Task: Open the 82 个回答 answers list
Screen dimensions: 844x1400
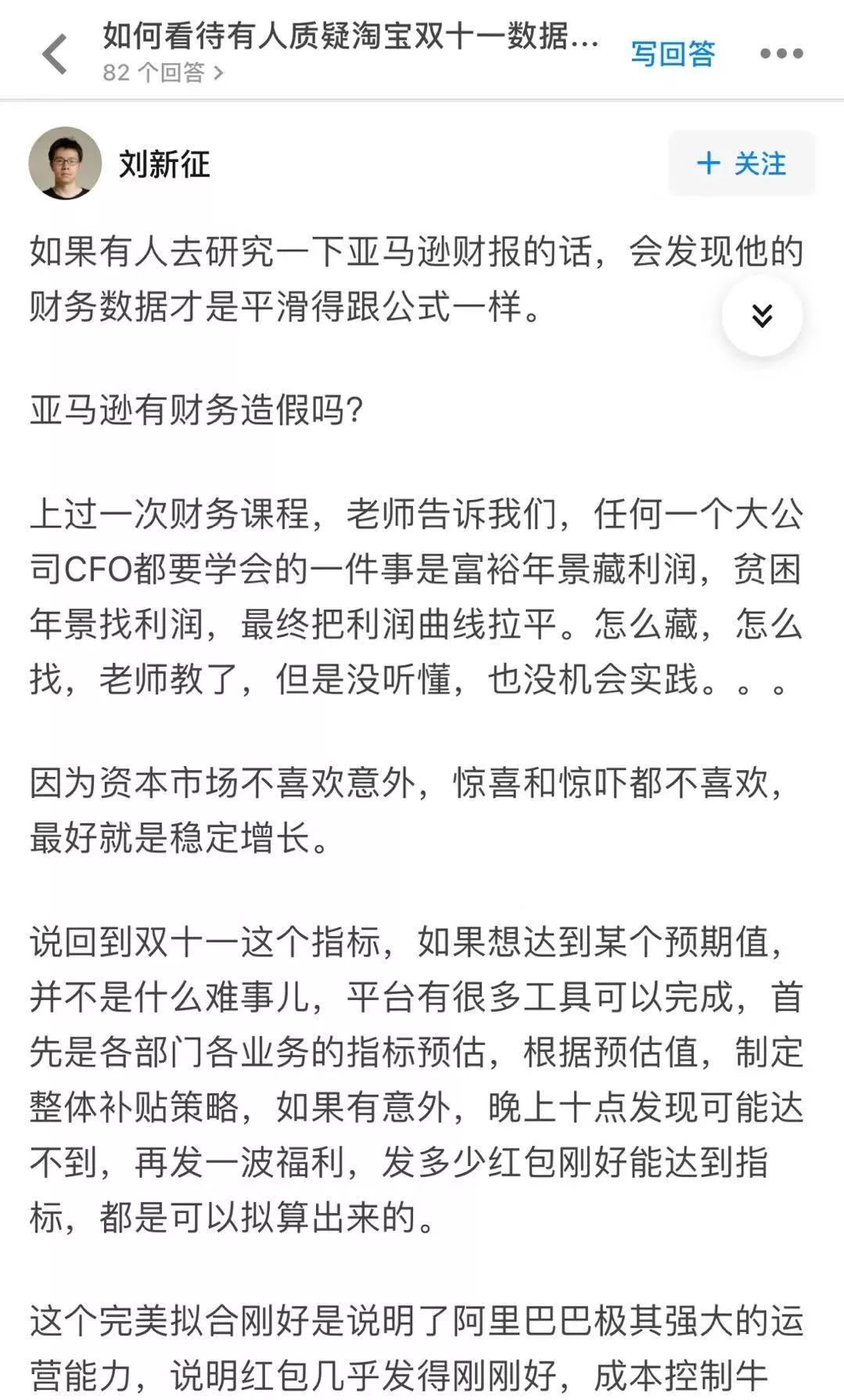Action: click(163, 73)
